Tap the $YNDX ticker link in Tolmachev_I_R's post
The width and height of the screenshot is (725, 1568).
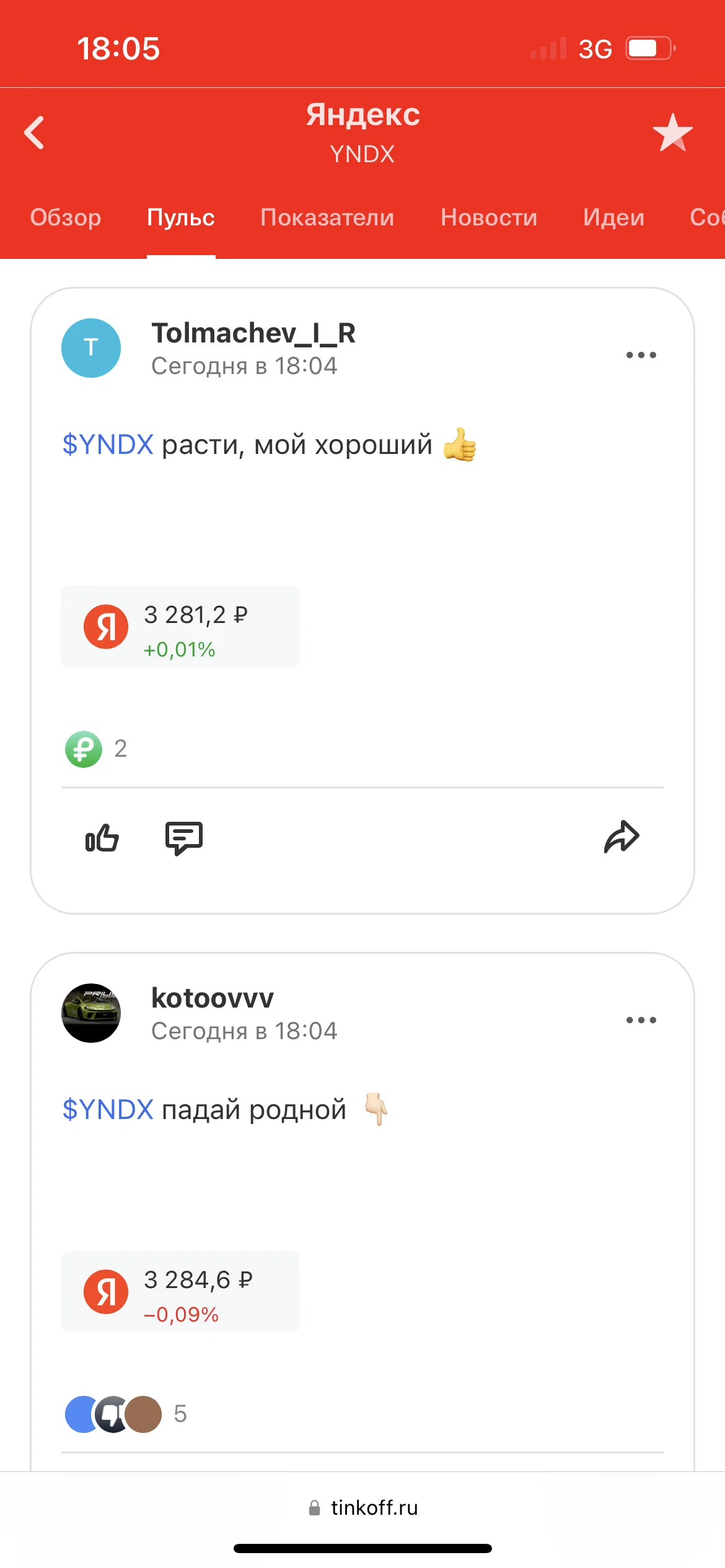(x=108, y=445)
